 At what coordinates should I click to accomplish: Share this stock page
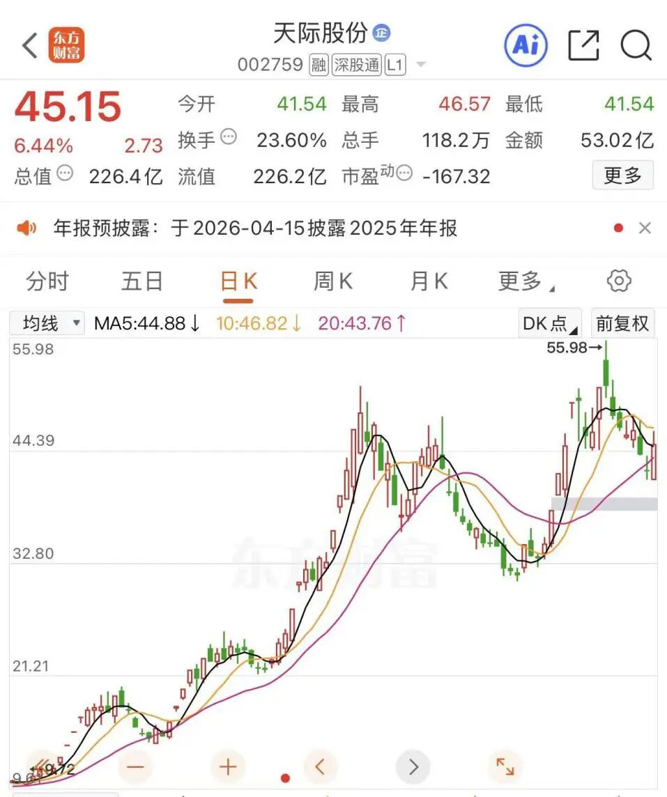[583, 45]
